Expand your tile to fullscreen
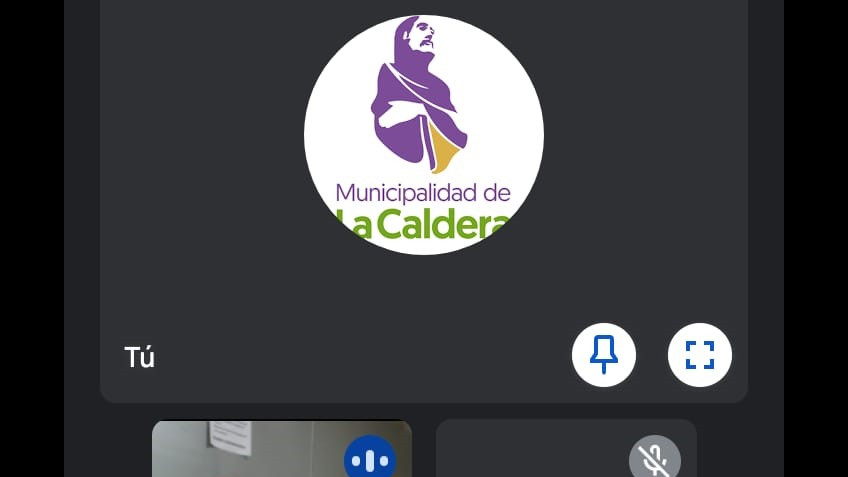The width and height of the screenshot is (848, 477). pos(700,355)
